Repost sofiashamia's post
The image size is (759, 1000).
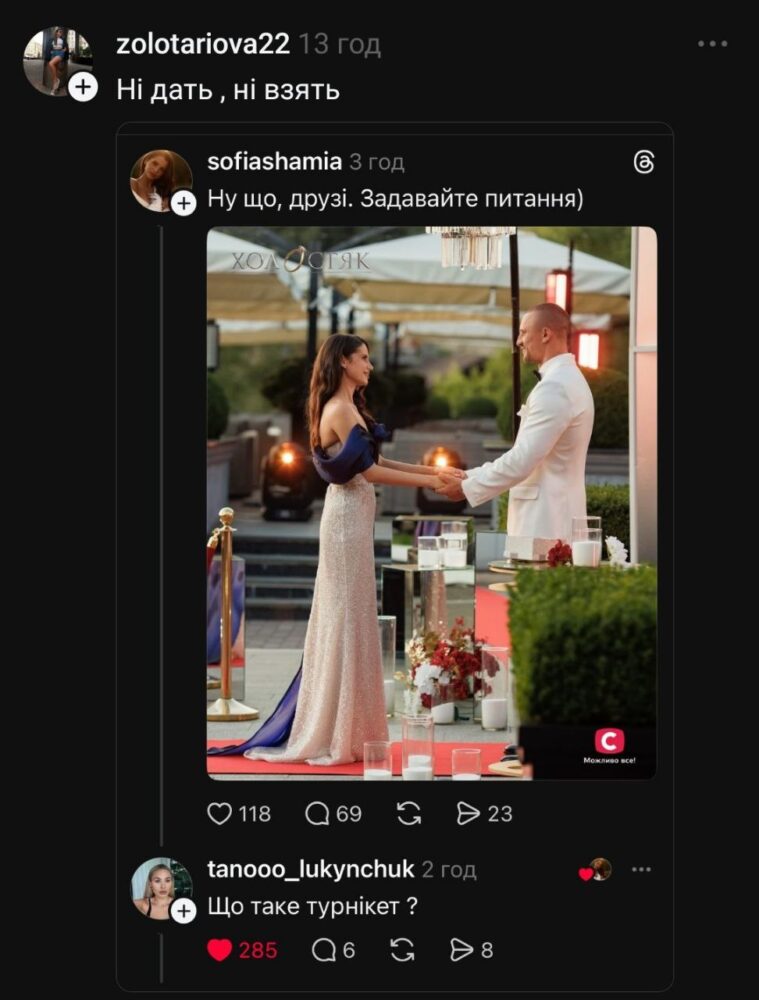(x=409, y=814)
